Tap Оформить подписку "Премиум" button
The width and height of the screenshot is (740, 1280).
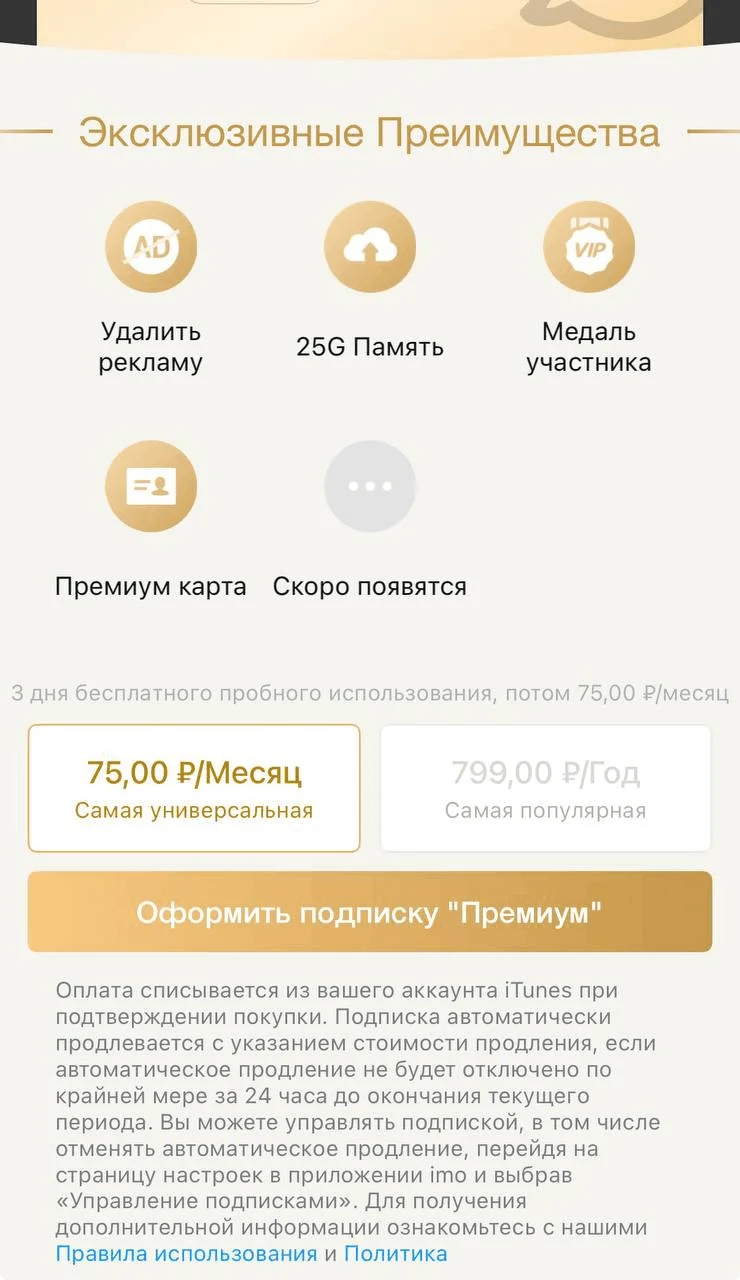click(x=369, y=912)
